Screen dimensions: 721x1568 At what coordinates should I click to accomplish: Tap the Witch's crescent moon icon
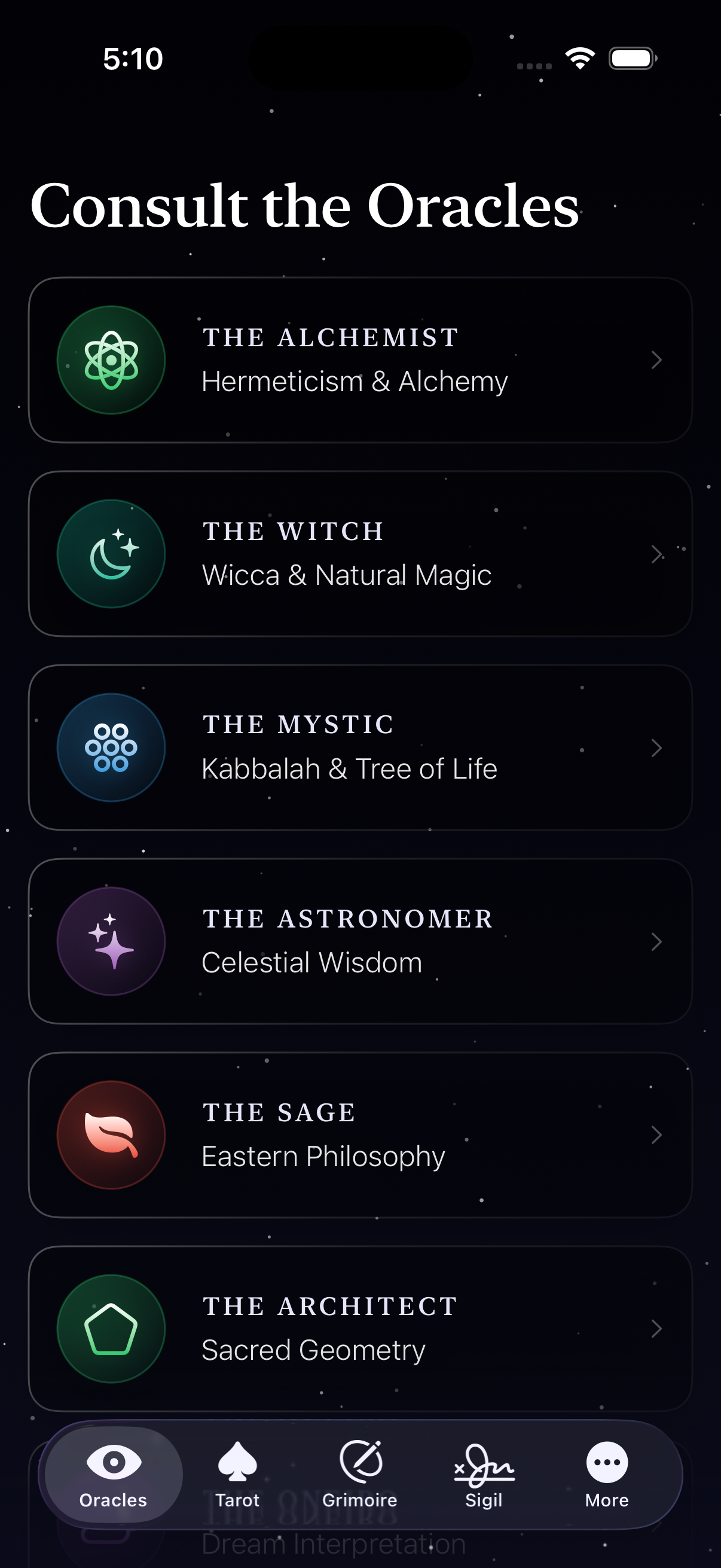(x=111, y=553)
